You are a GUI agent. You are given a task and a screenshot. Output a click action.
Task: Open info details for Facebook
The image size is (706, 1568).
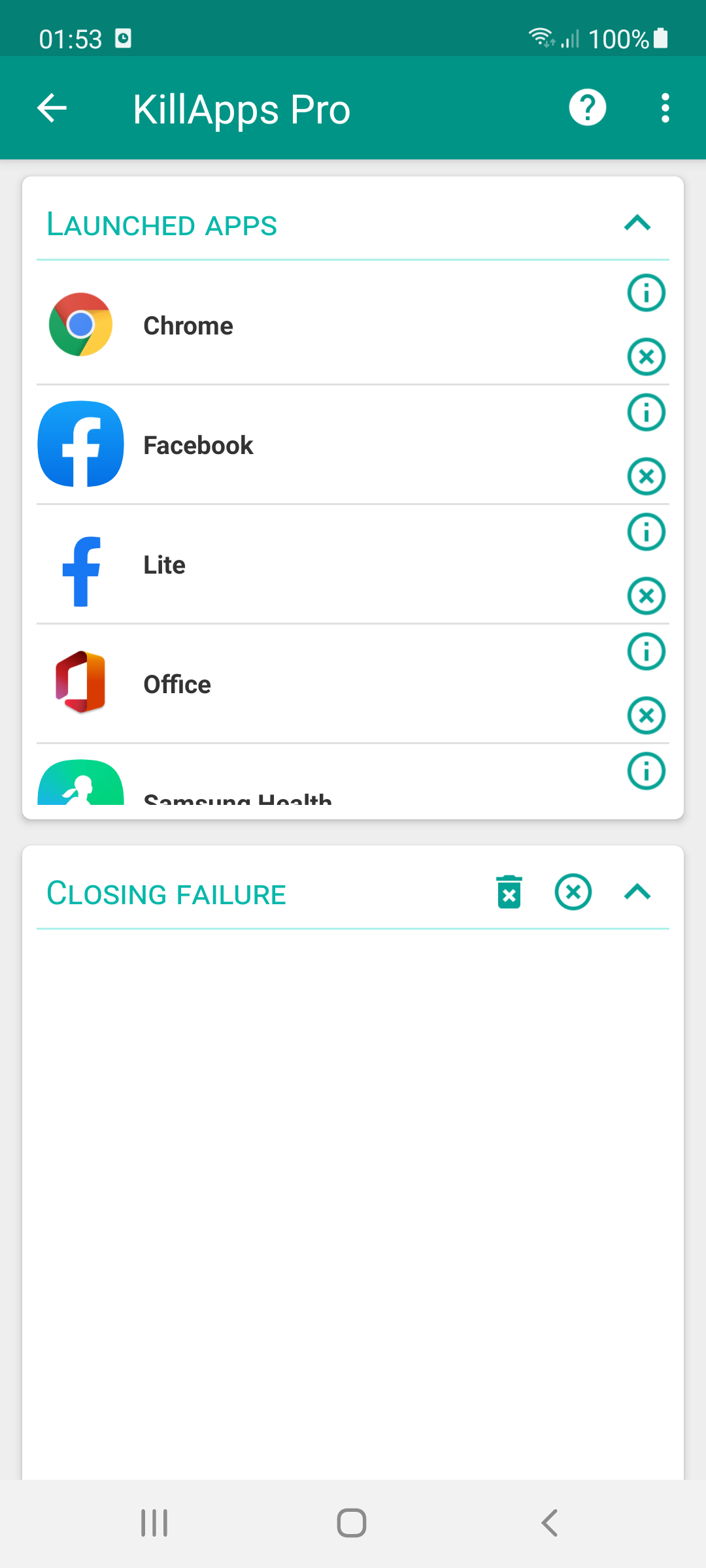pos(645,412)
